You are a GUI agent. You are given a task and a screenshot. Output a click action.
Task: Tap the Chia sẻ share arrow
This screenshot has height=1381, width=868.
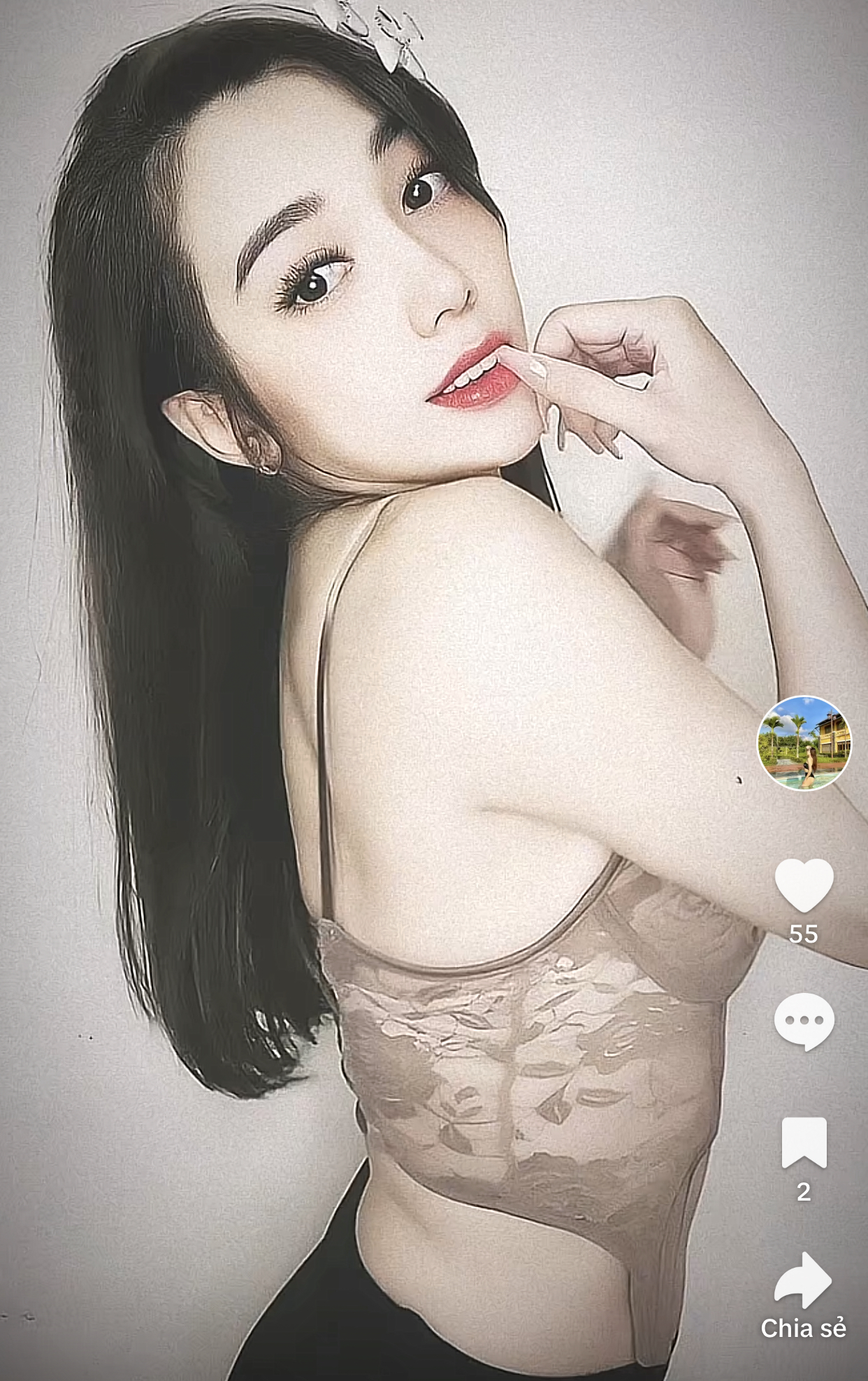click(x=803, y=1280)
